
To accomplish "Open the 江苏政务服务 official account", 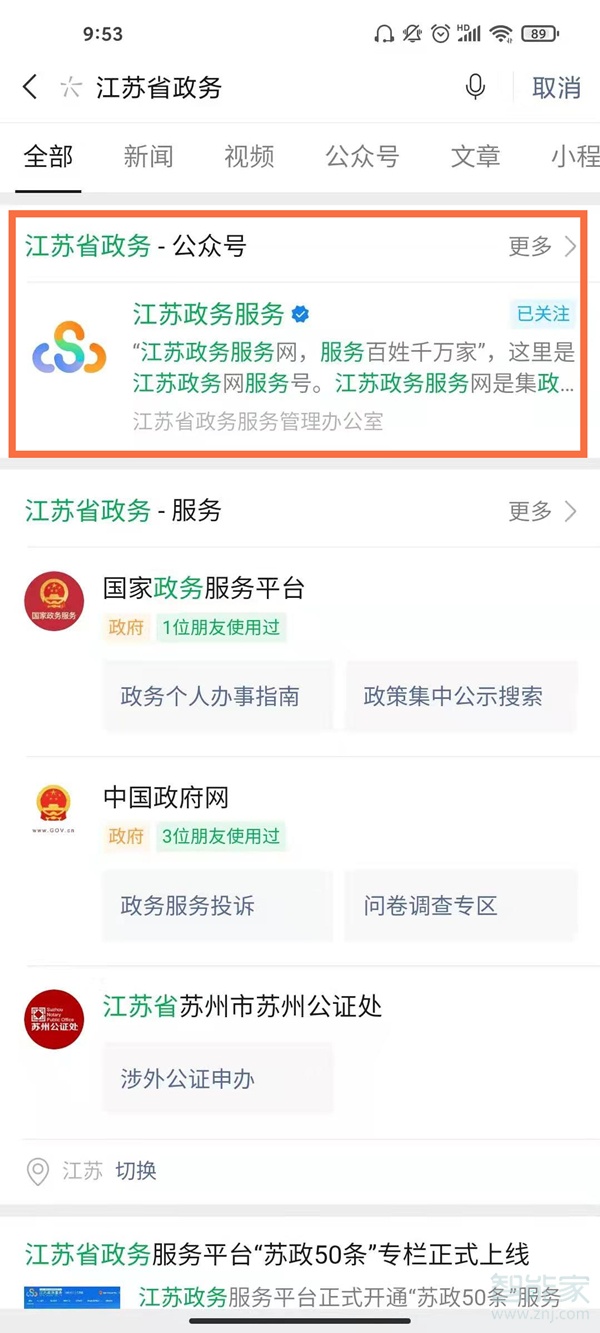I will point(208,314).
